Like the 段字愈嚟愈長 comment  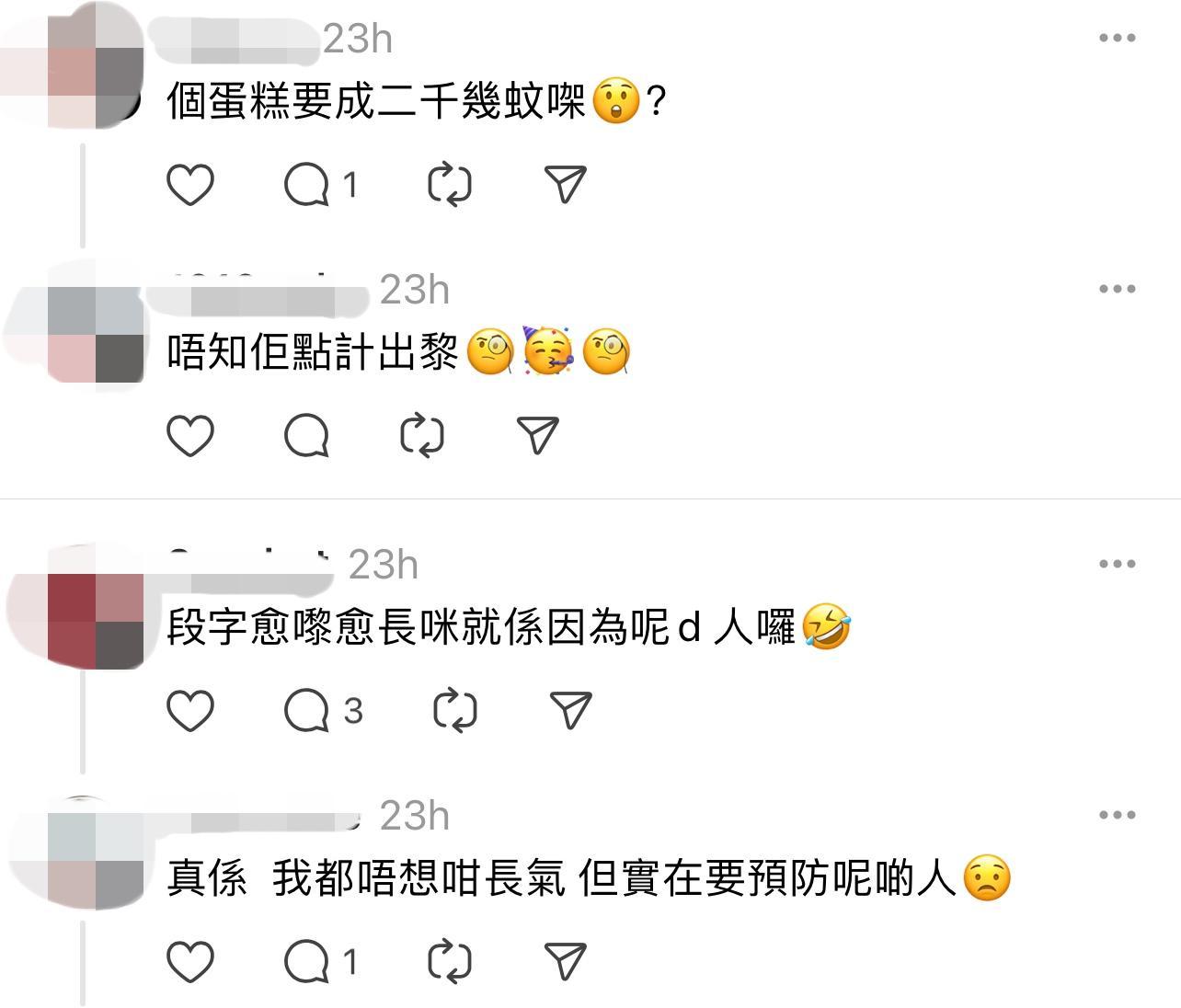[190, 710]
